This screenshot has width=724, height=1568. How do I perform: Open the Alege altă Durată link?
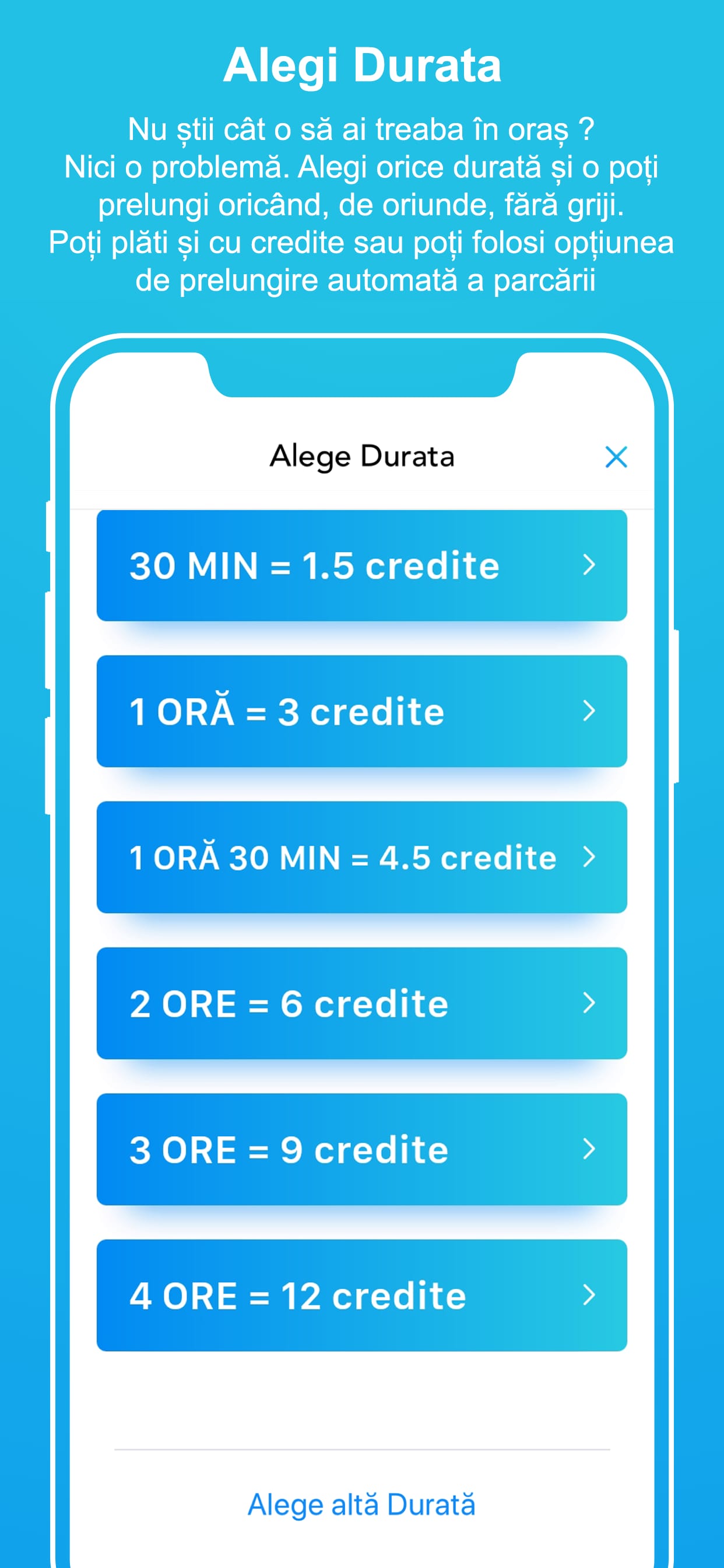pos(362,1503)
